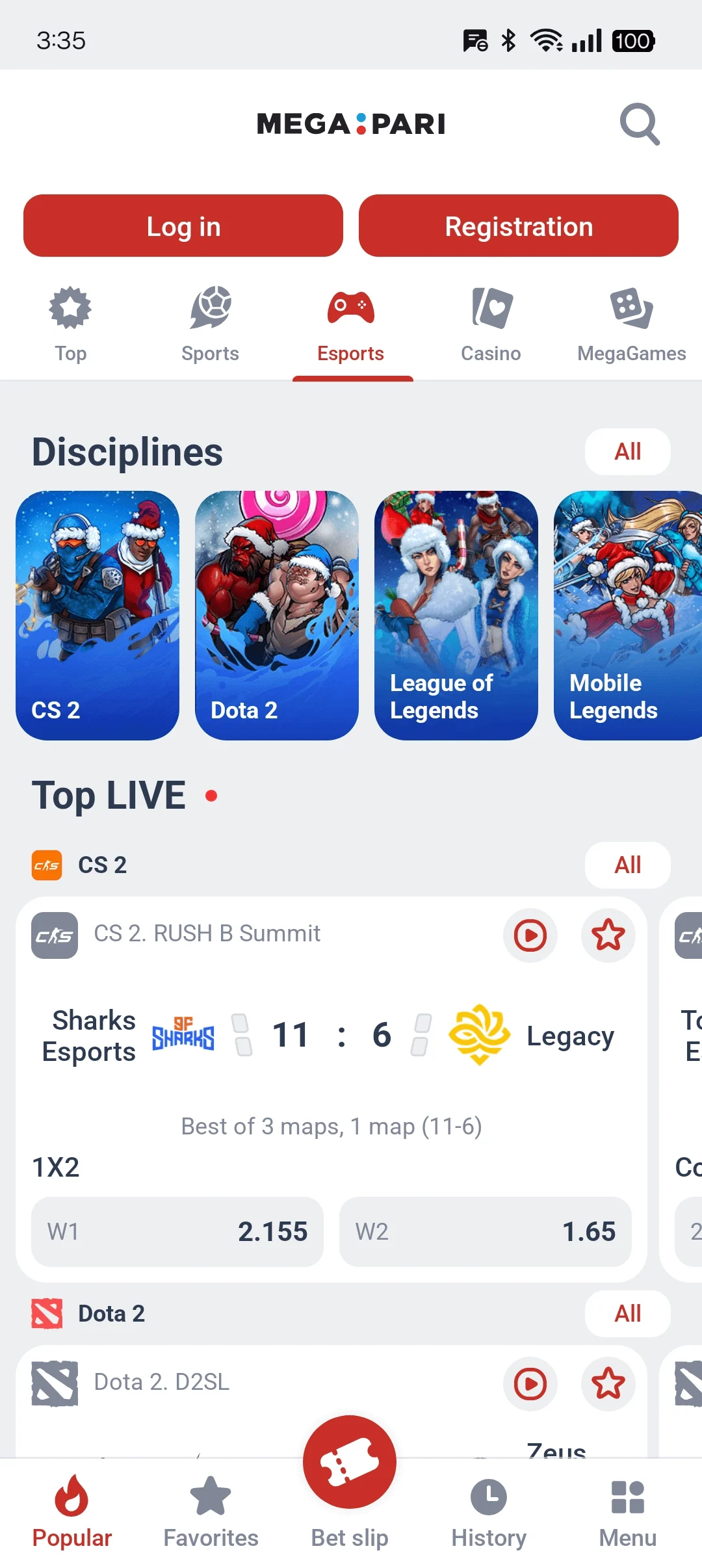Open the CS 2 discipline tile
The height and width of the screenshot is (1568, 702).
97,615
